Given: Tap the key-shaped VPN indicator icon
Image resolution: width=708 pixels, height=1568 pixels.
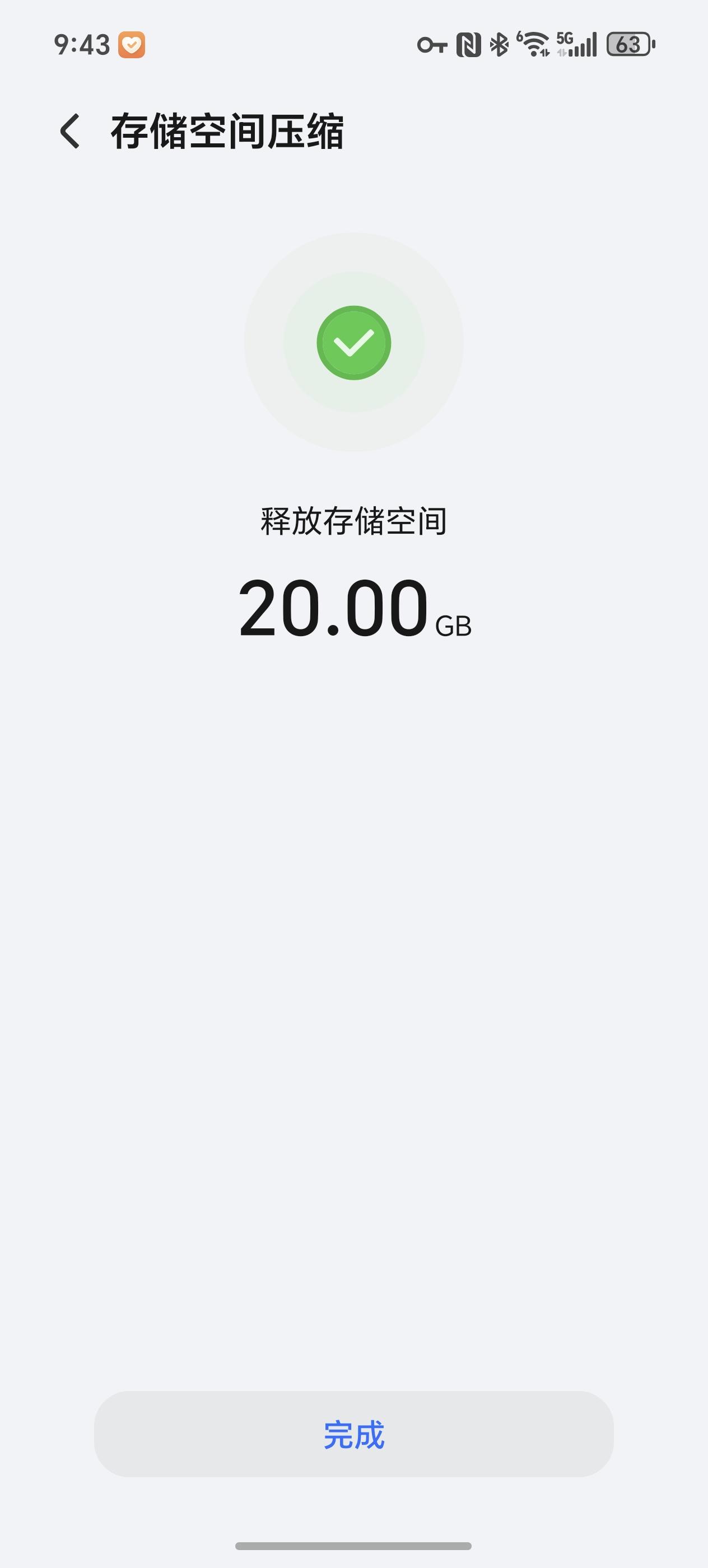Looking at the screenshot, I should coord(434,44).
